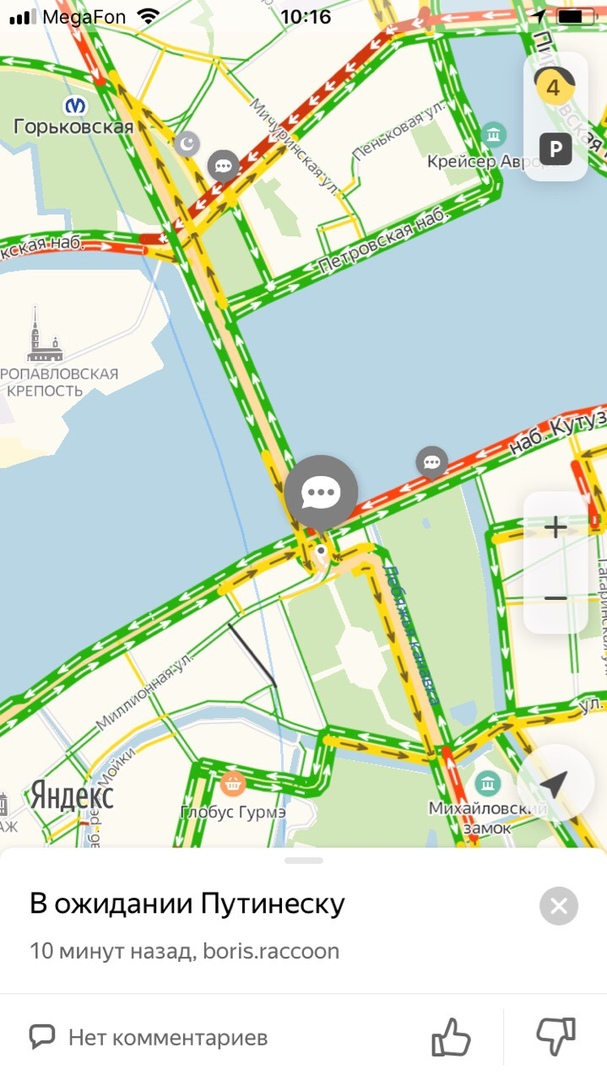Close the road event card

pyautogui.click(x=558, y=906)
